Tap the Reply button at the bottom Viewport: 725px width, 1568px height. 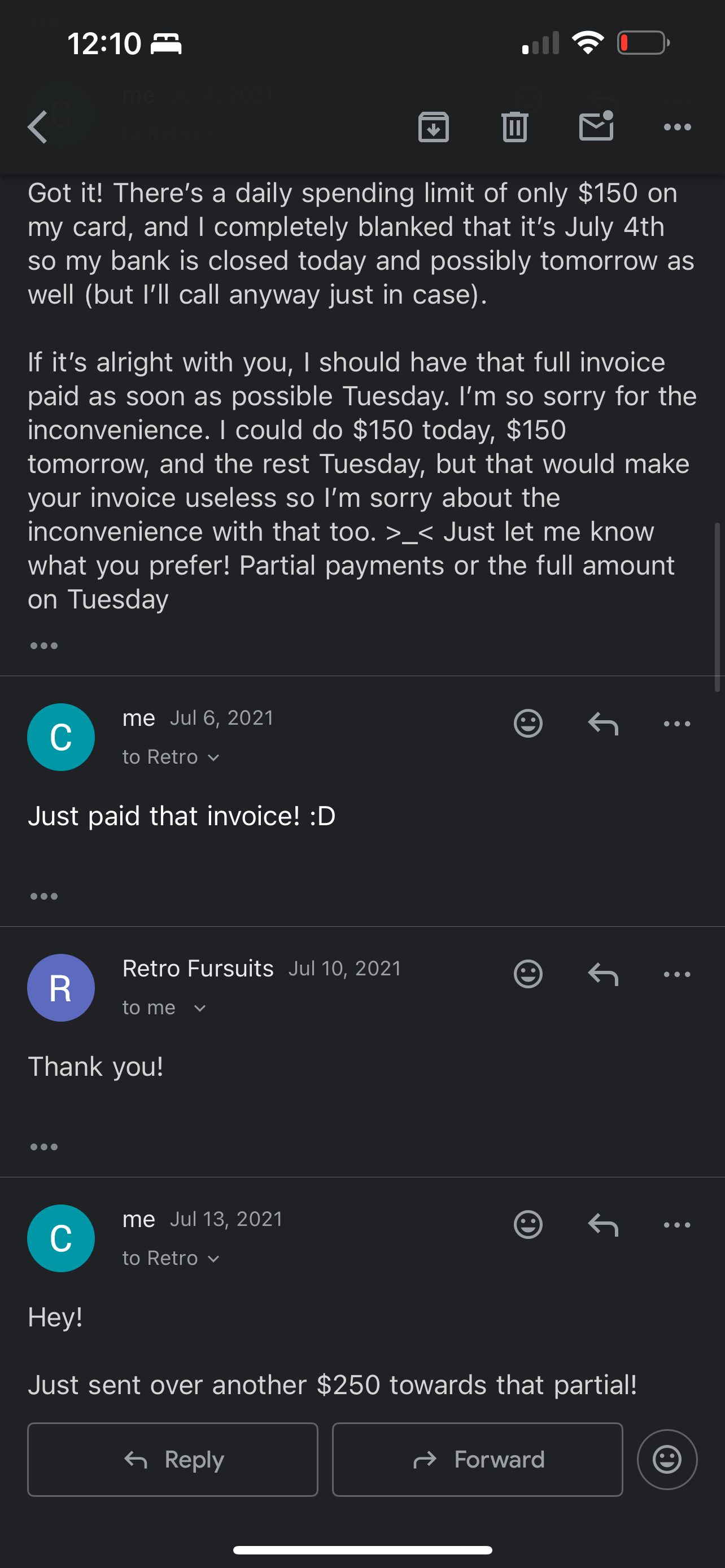click(x=173, y=1459)
